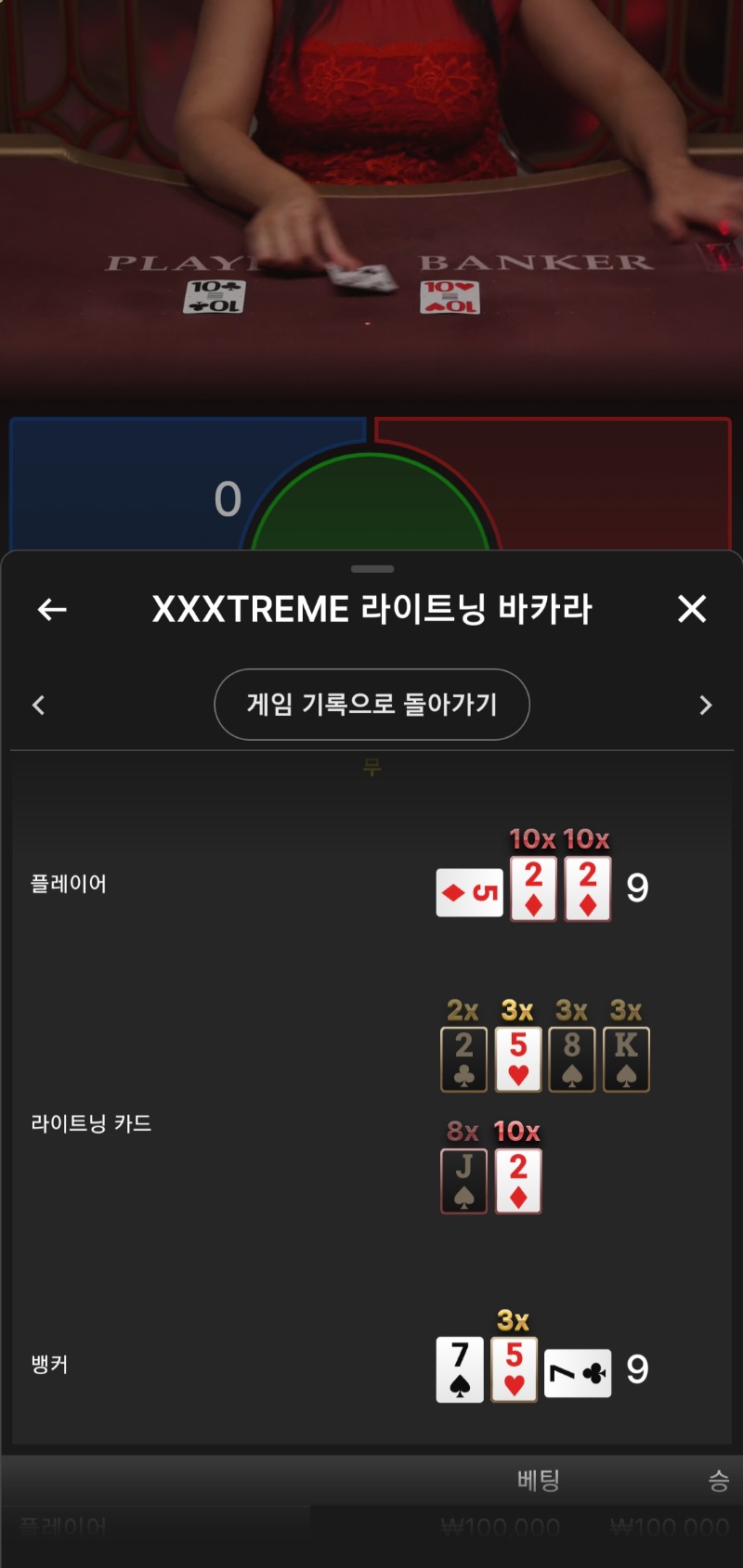Image resolution: width=743 pixels, height=1568 pixels.
Task: Go back with the left arrow
Action: [x=52, y=609]
